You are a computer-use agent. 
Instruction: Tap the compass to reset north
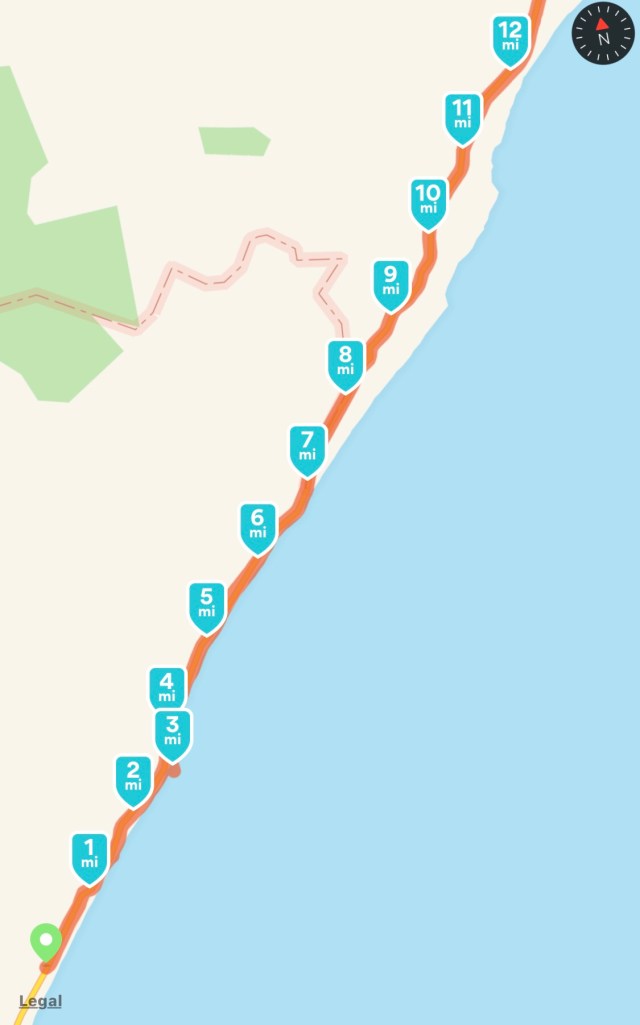click(x=603, y=33)
